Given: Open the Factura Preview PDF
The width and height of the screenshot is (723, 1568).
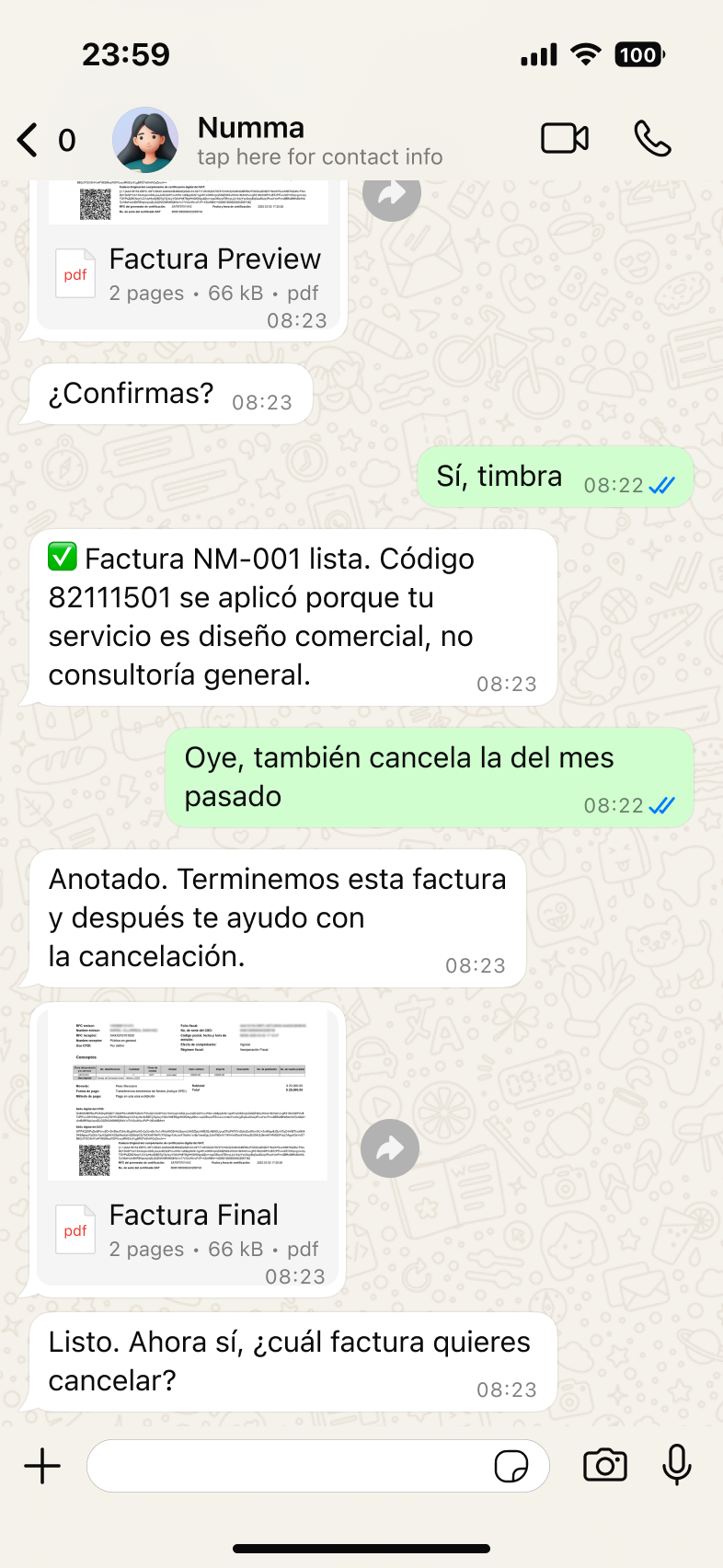Looking at the screenshot, I should 189,274.
